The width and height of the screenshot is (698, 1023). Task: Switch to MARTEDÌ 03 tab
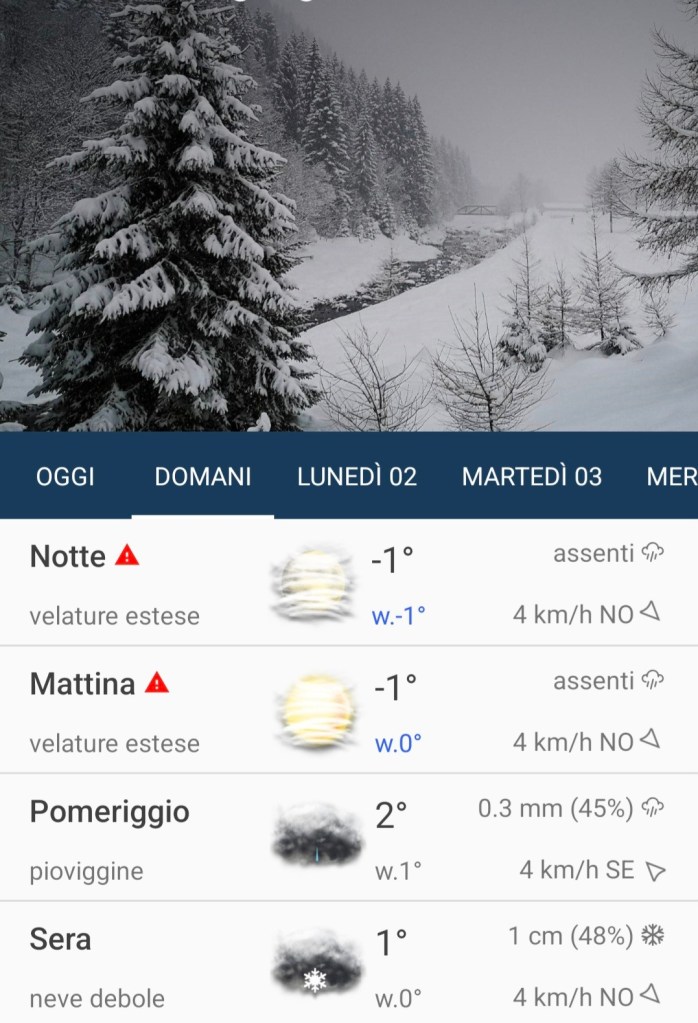[531, 477]
